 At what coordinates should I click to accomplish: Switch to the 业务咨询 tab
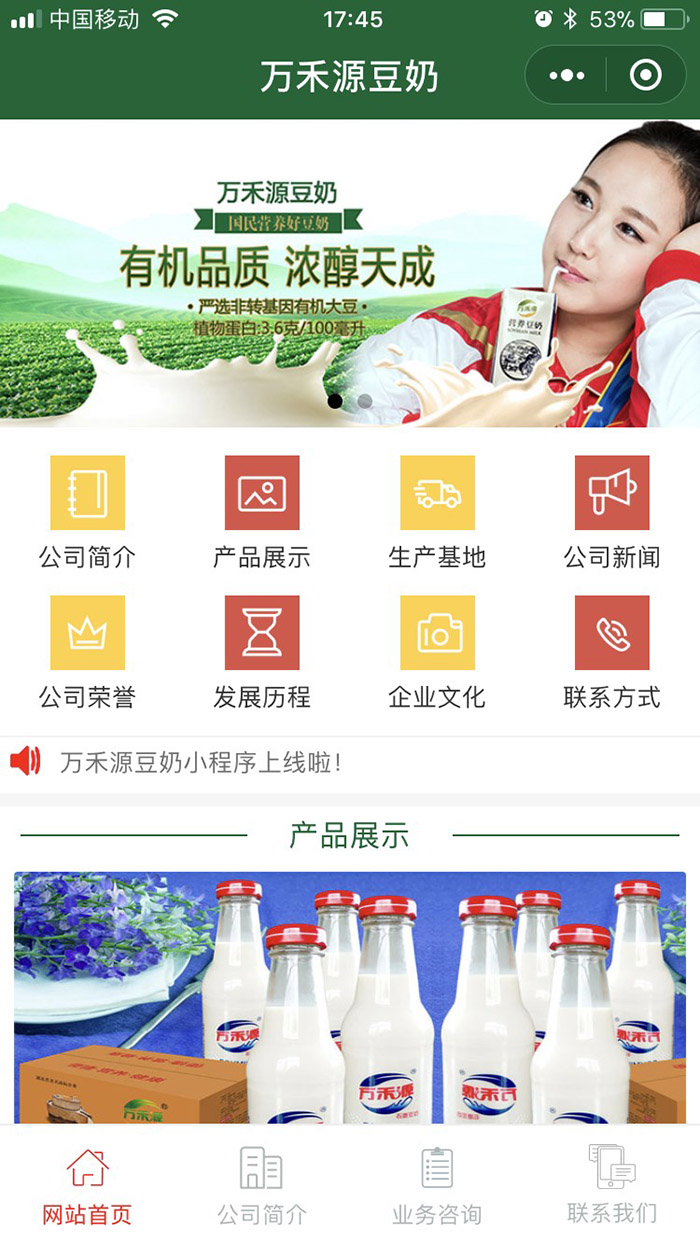437,1187
